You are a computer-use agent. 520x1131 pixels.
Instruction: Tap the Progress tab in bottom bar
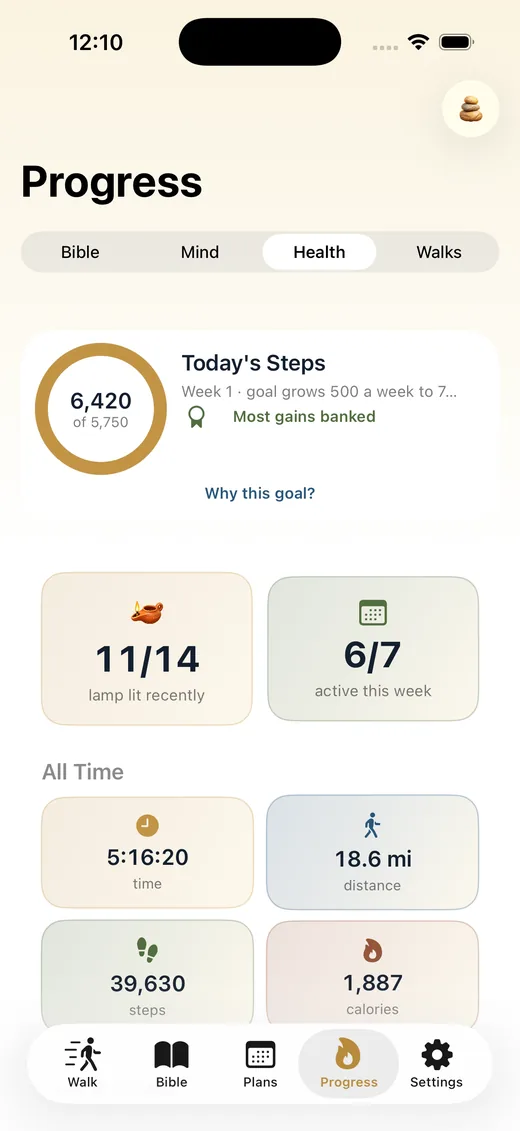[349, 1063]
